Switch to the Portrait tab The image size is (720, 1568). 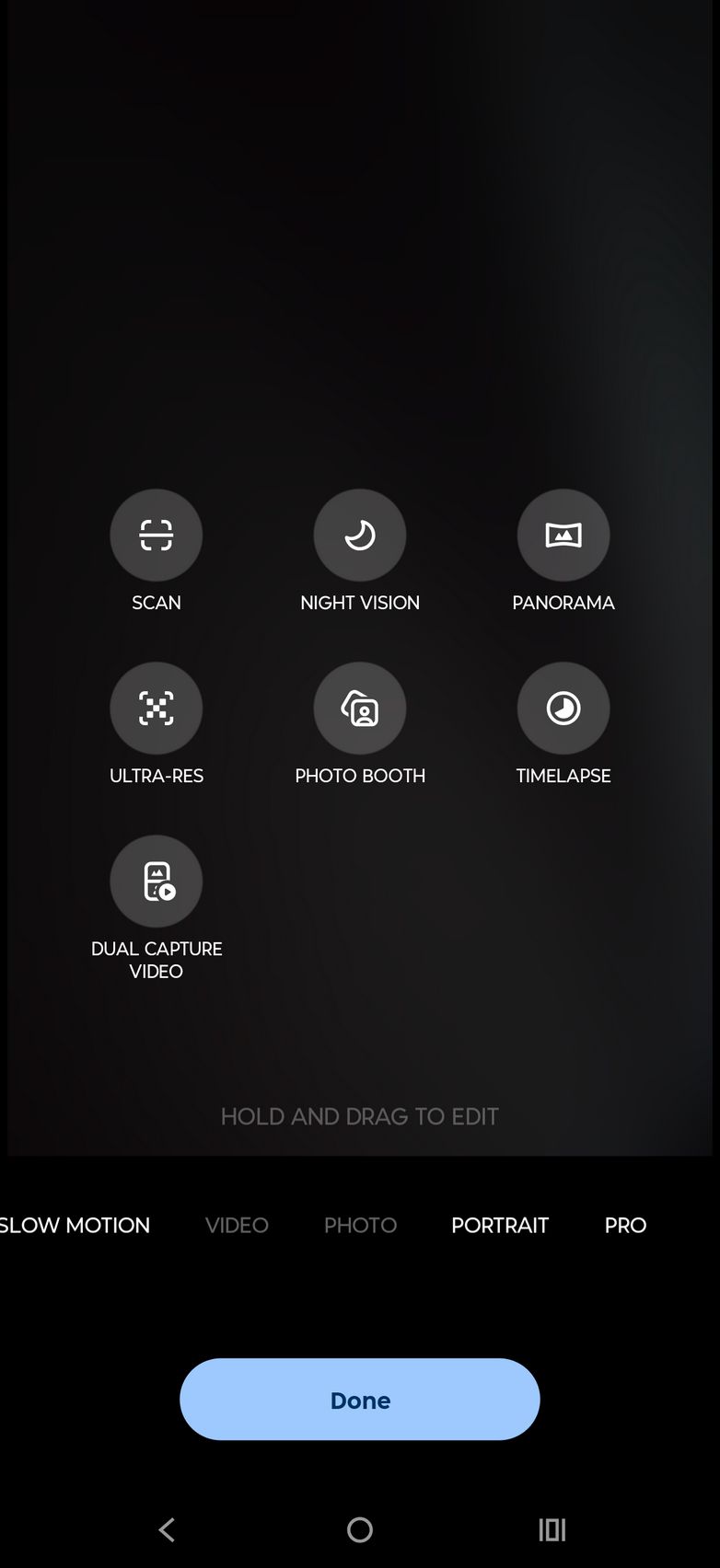click(x=499, y=1225)
